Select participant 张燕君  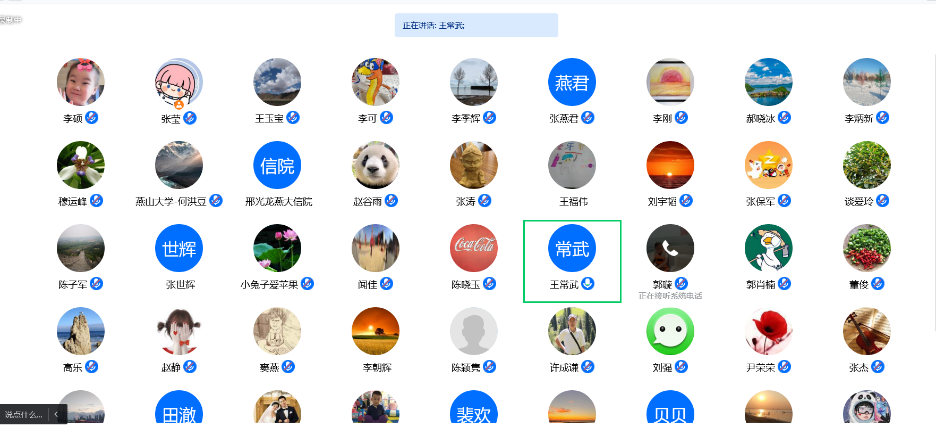tap(573, 83)
